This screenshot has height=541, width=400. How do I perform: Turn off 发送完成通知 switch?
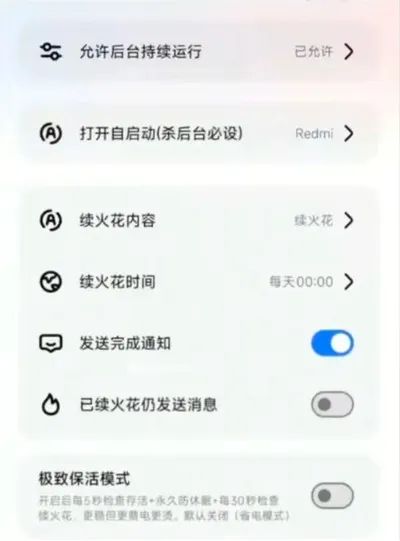pyautogui.click(x=332, y=343)
